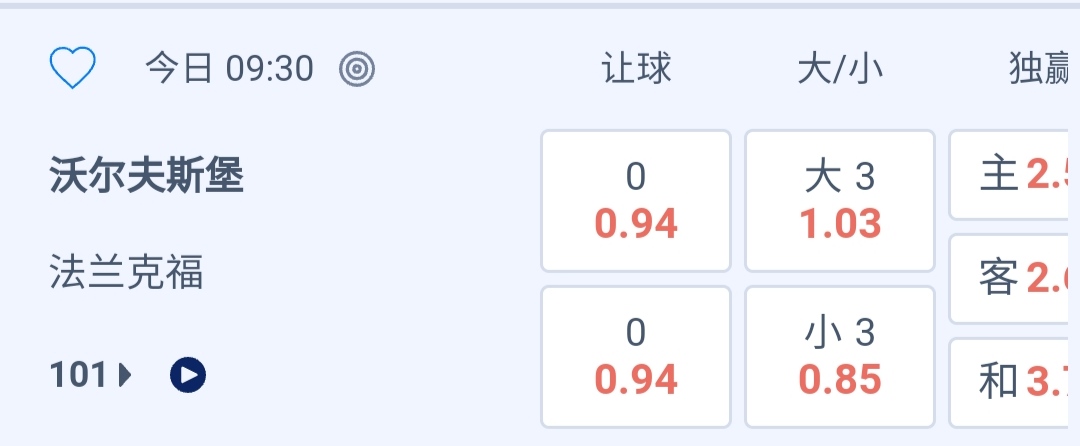Open all 101 markets for this match
Viewport: 1080px width, 446px height.
[x=90, y=375]
